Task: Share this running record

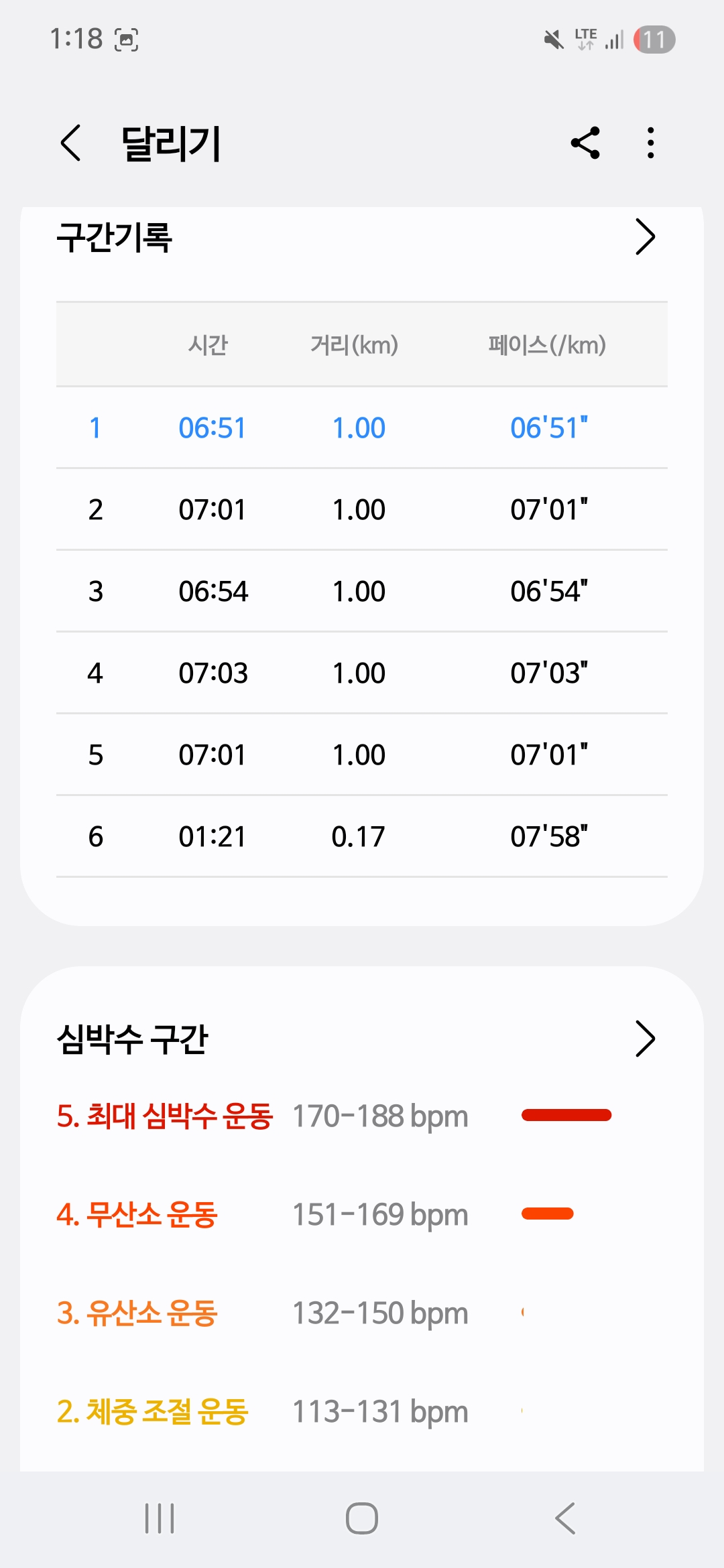Action: [585, 143]
